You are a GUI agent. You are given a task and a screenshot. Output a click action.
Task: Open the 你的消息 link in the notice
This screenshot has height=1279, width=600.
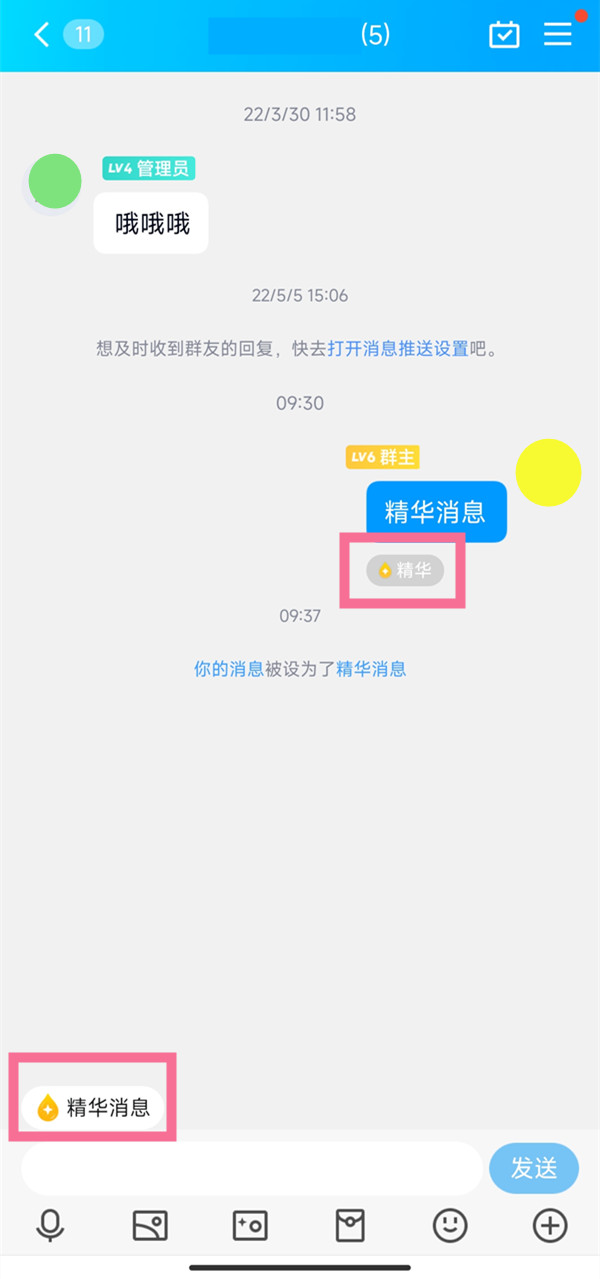pyautogui.click(x=229, y=669)
